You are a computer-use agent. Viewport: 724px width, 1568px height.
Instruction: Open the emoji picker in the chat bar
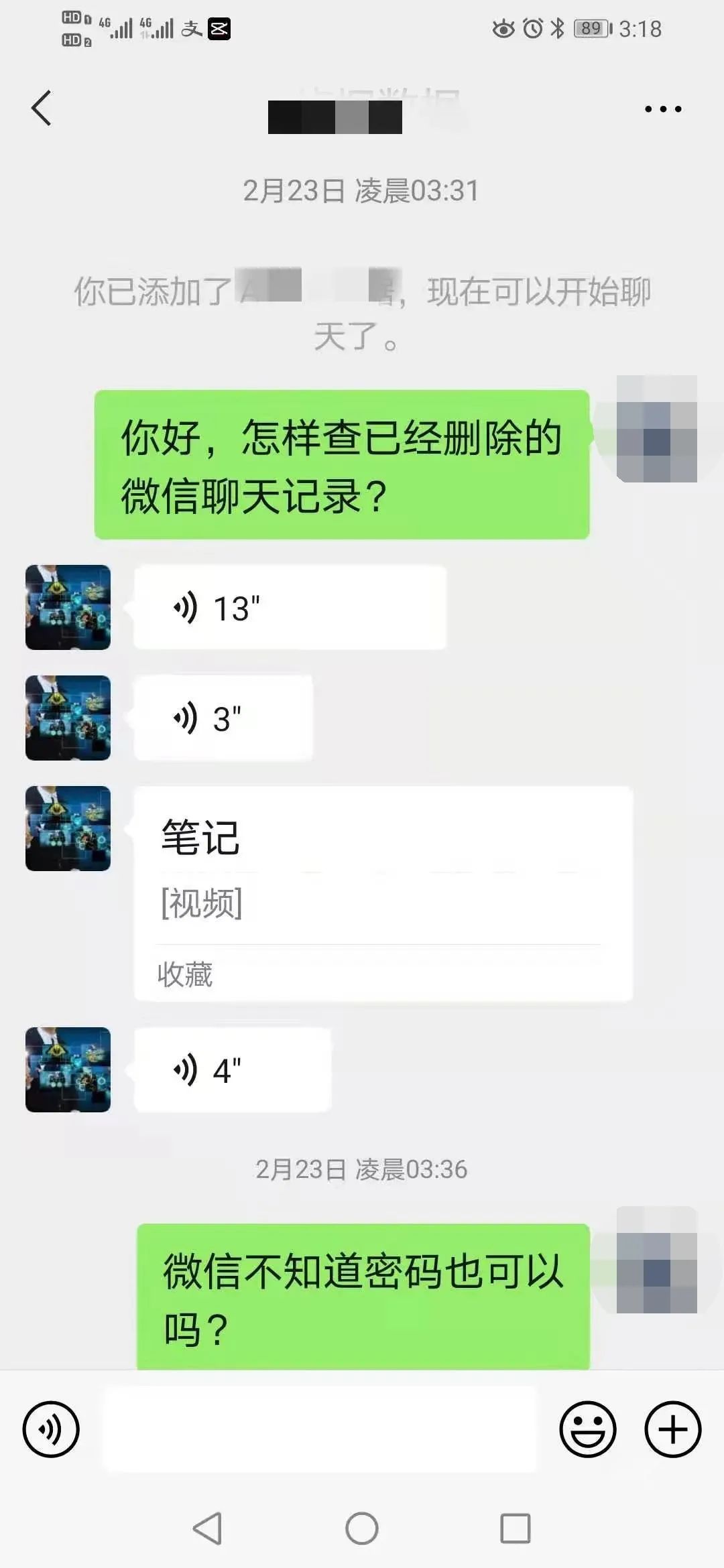(589, 1427)
